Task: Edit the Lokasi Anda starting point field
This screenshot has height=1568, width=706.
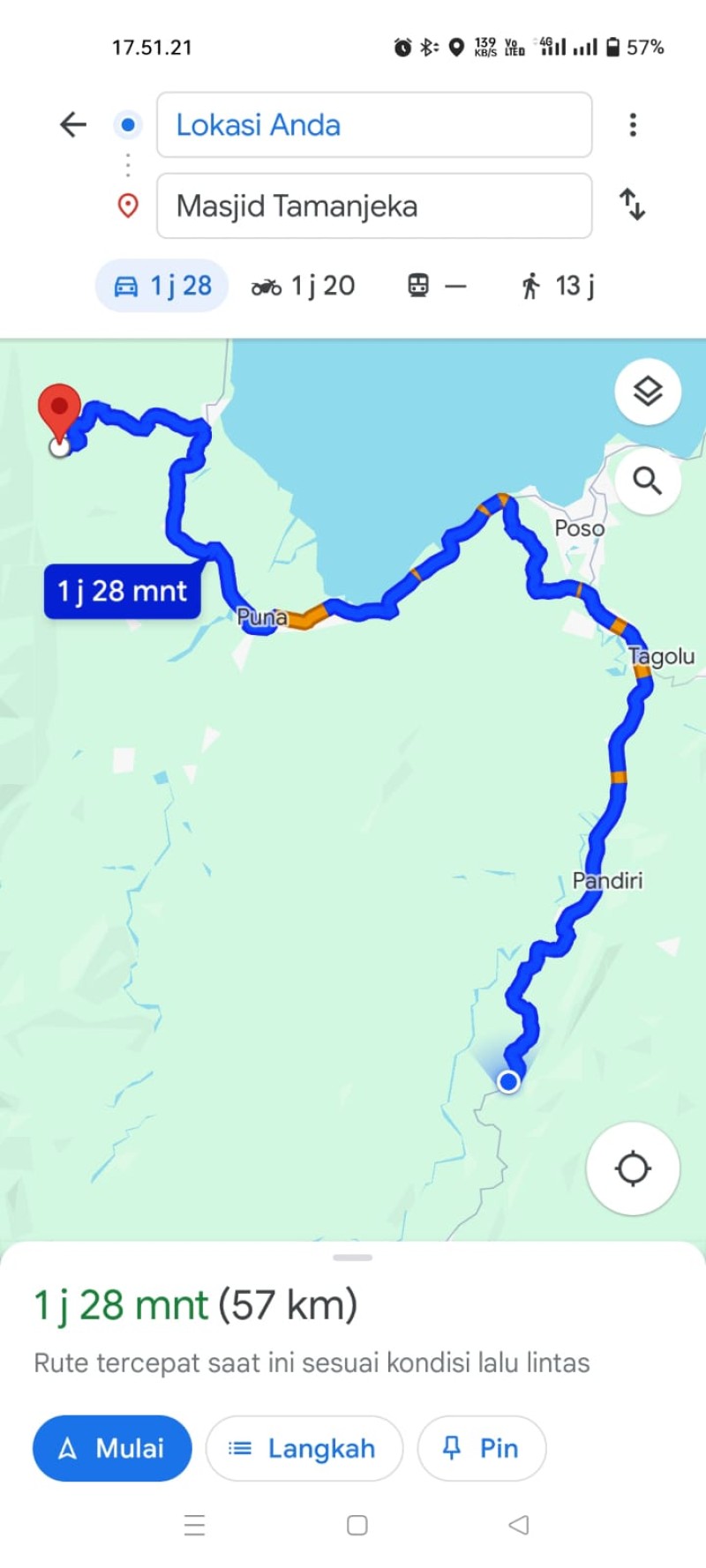Action: coord(374,125)
